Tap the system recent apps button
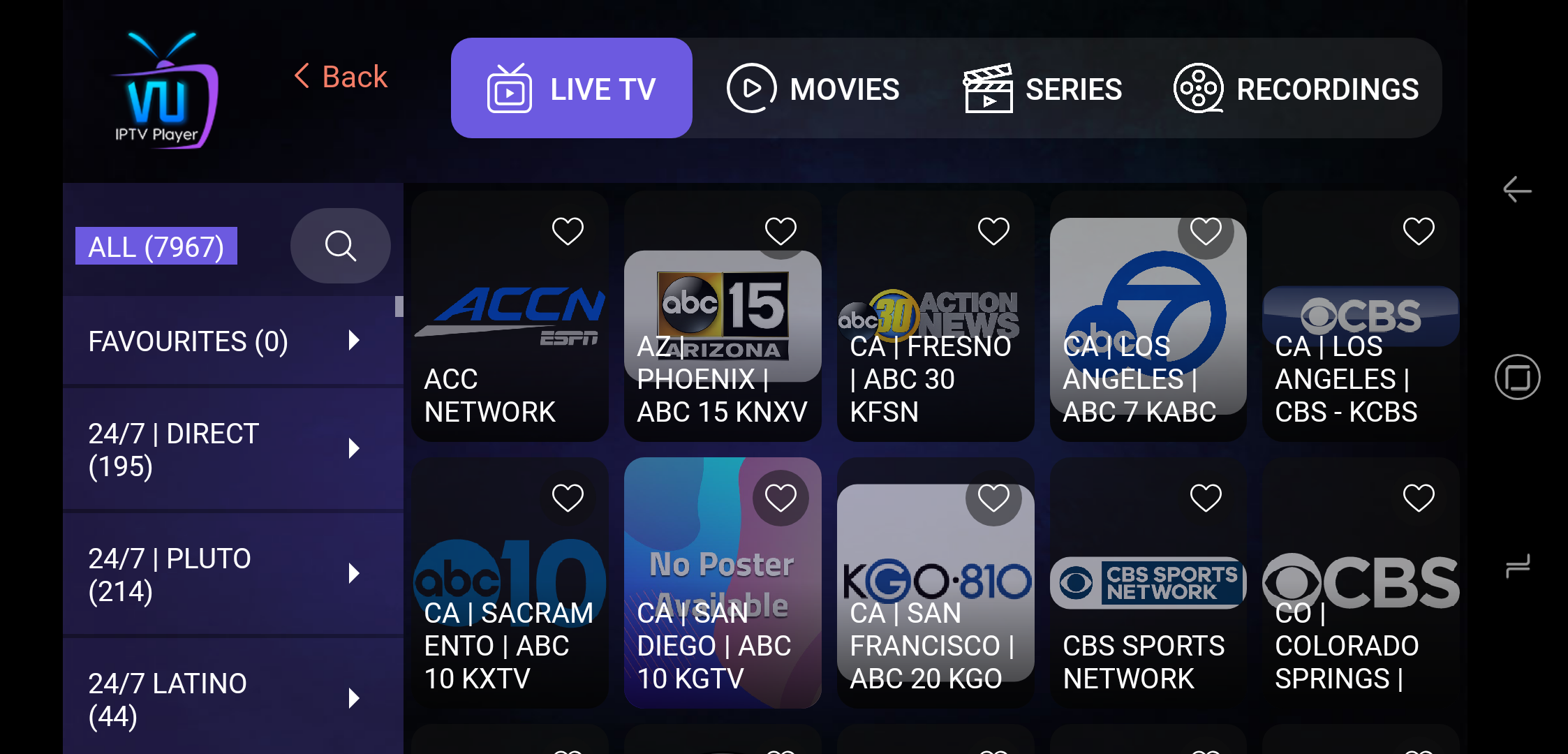Viewport: 1568px width, 754px height. [1516, 566]
